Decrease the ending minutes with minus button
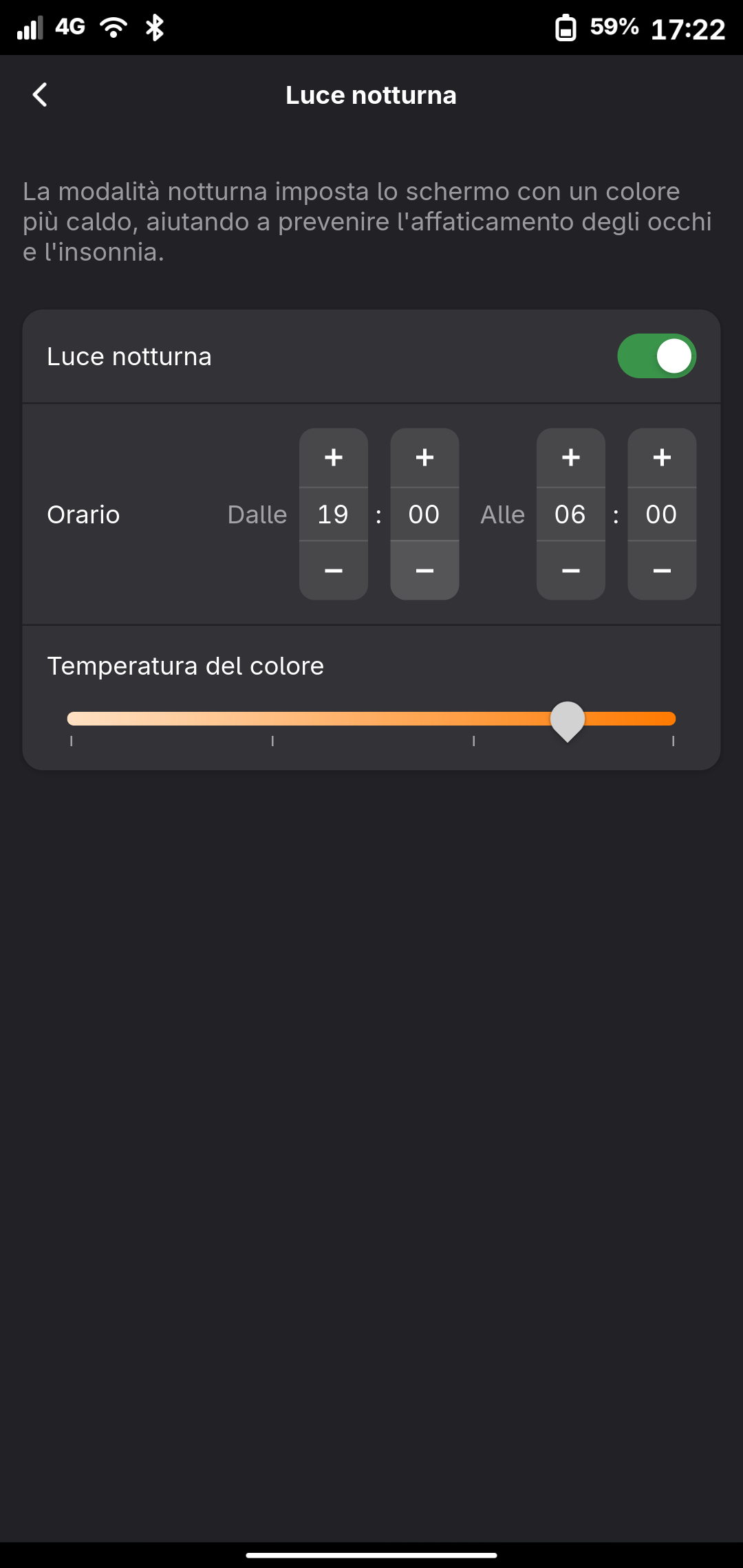 coord(661,571)
